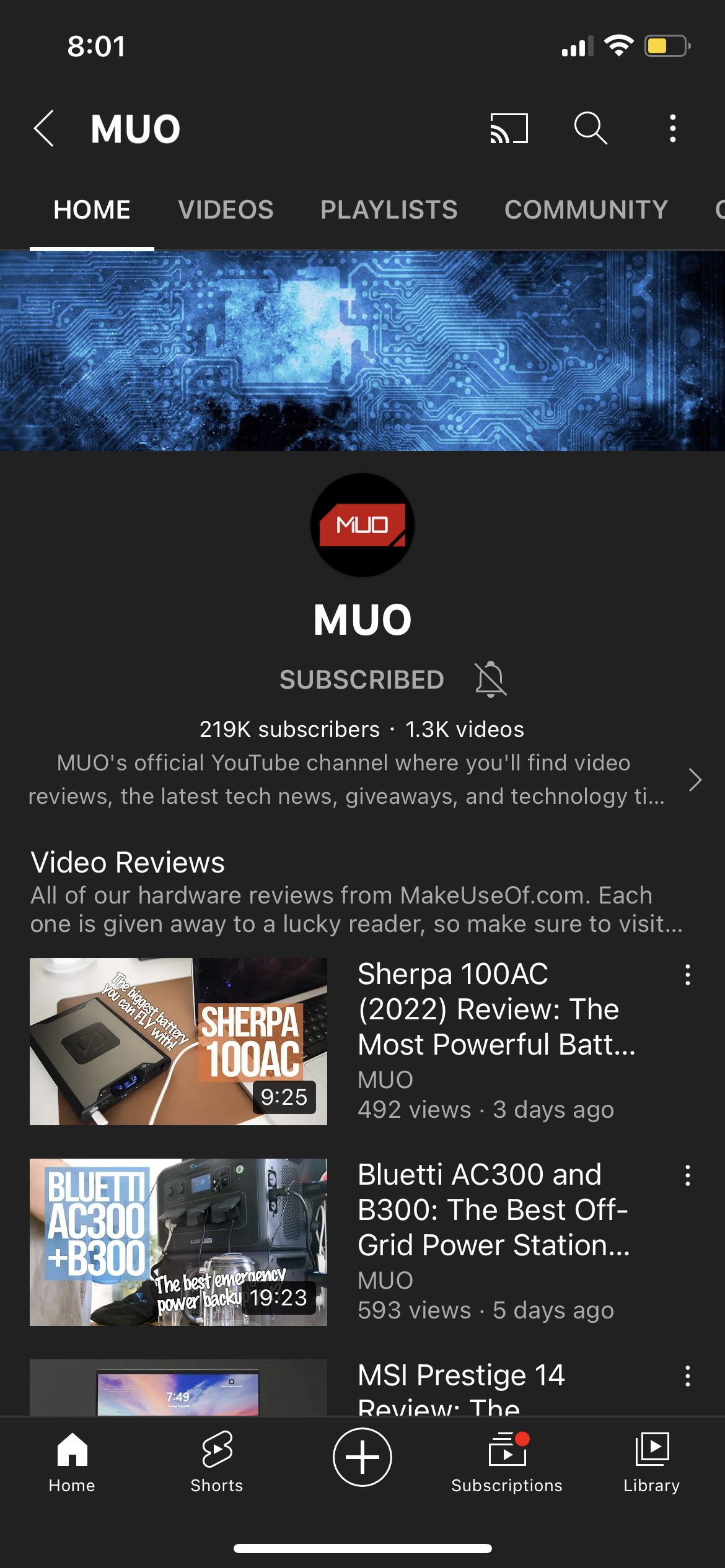Go to the Subscriptions tab
This screenshot has width=725, height=1568.
507,1462
